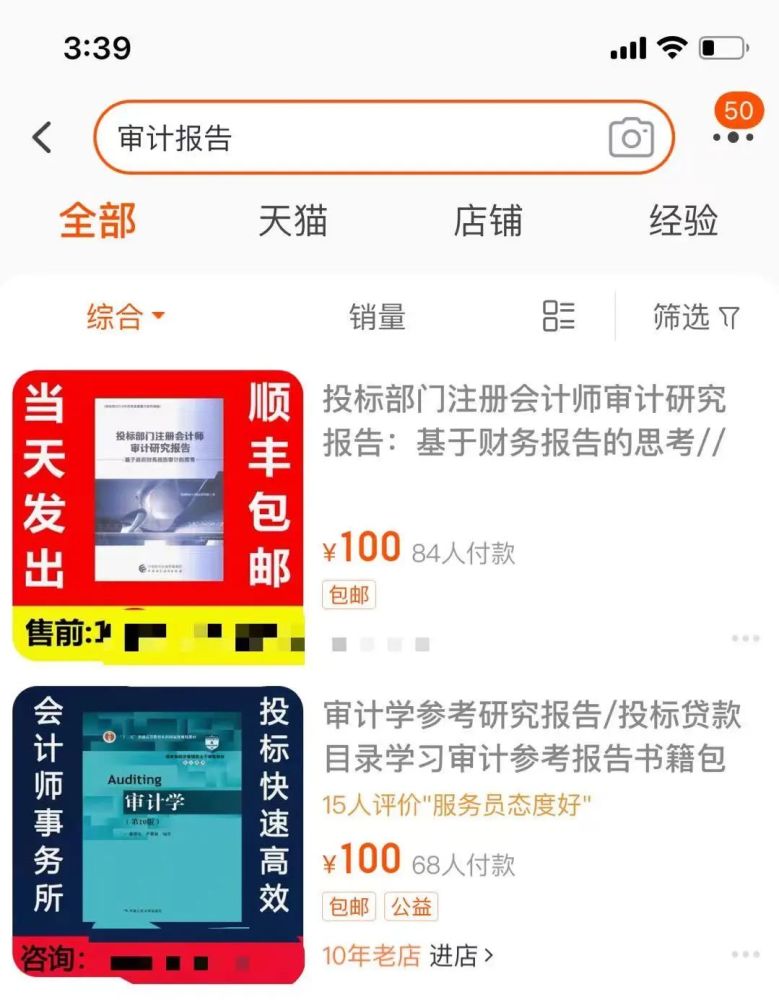
Task: Open 审计学参考研究报告 product listing
Action: tap(531, 736)
